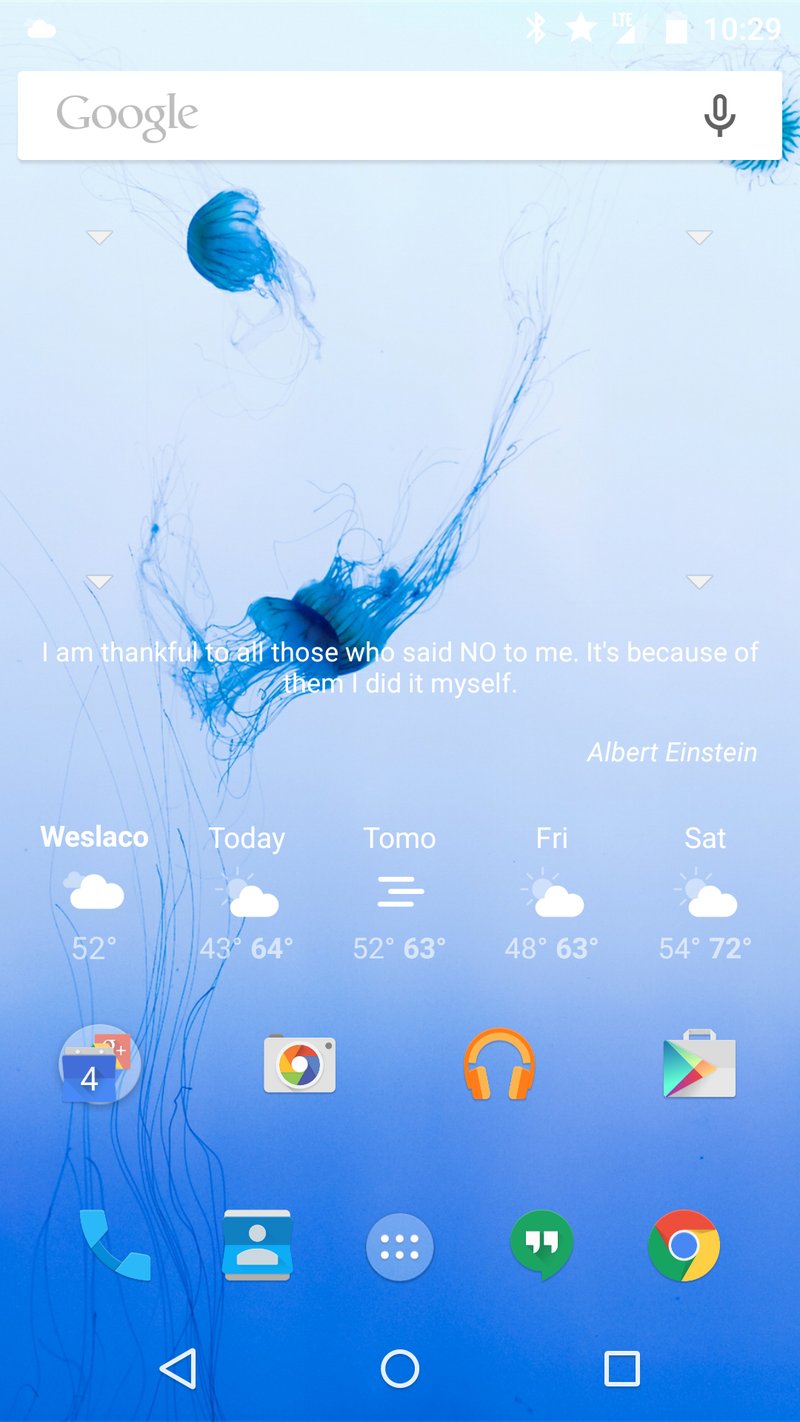Open the Weslaco weather widget
Screen dimensions: 800x1422
[94, 892]
